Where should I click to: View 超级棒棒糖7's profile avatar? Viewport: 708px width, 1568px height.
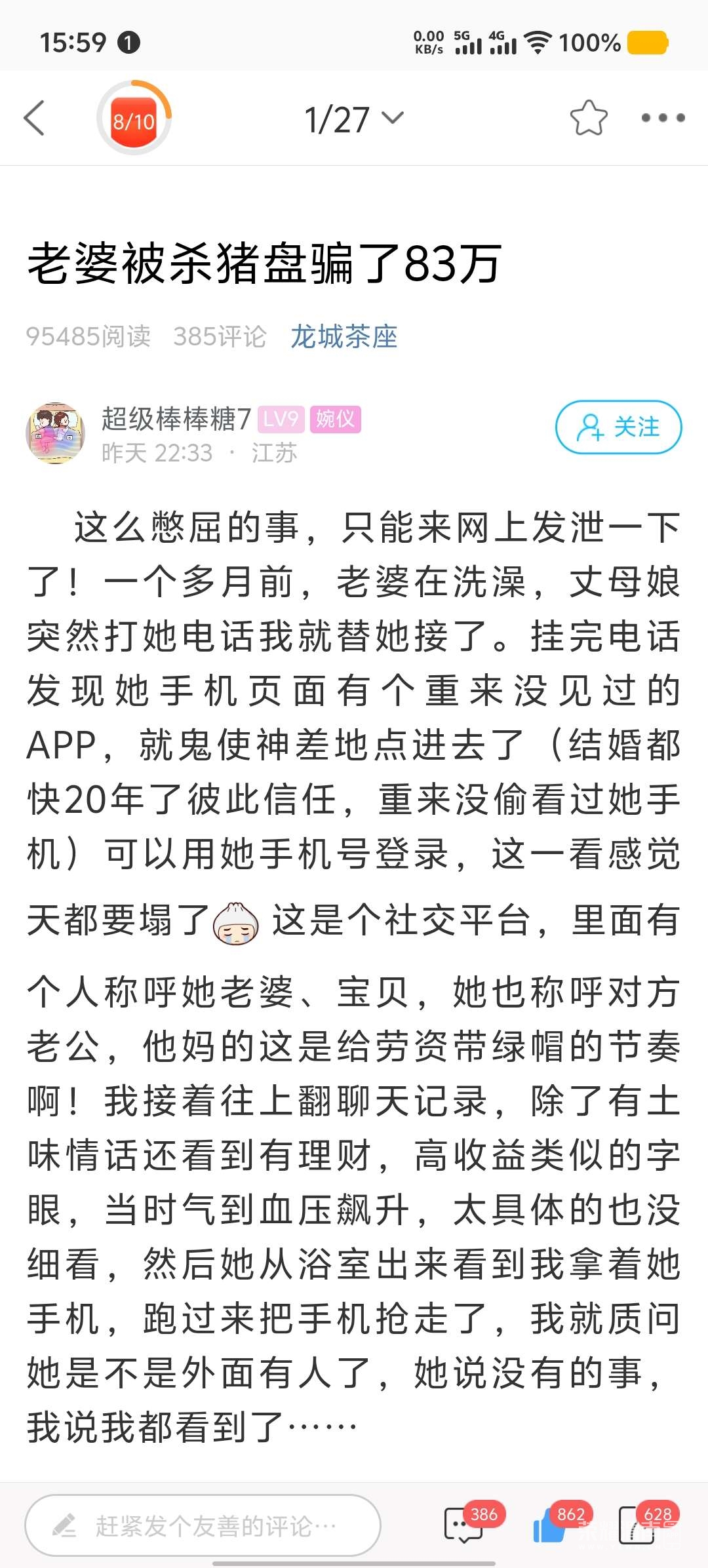pyautogui.click(x=56, y=433)
